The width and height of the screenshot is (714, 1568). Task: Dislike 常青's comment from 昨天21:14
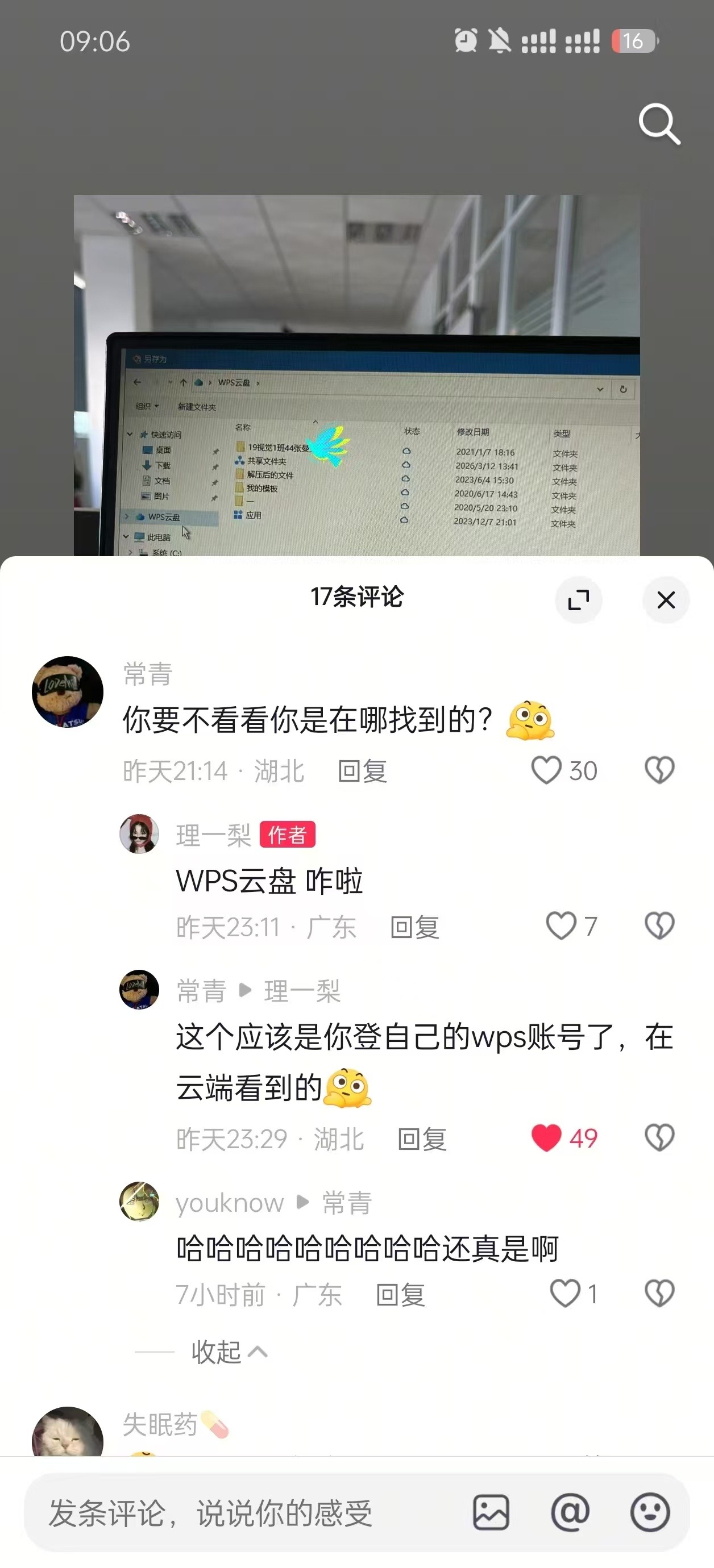659,770
